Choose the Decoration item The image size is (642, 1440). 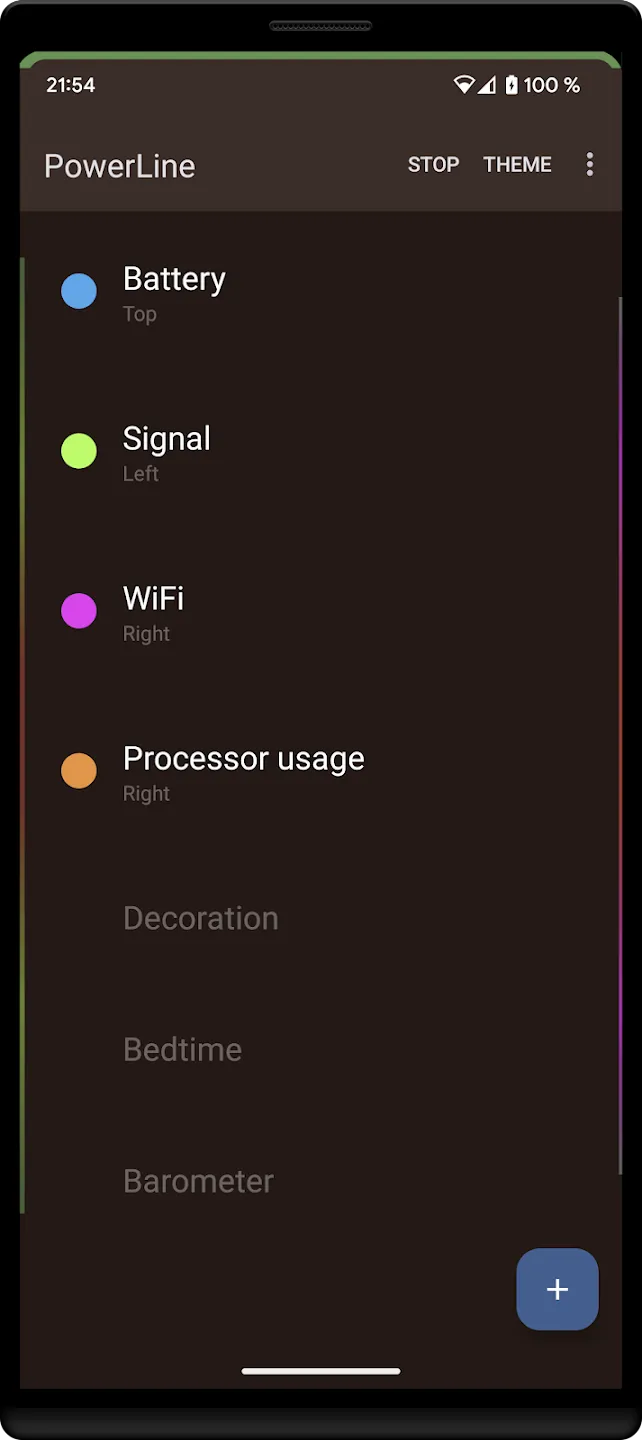[x=321, y=918]
